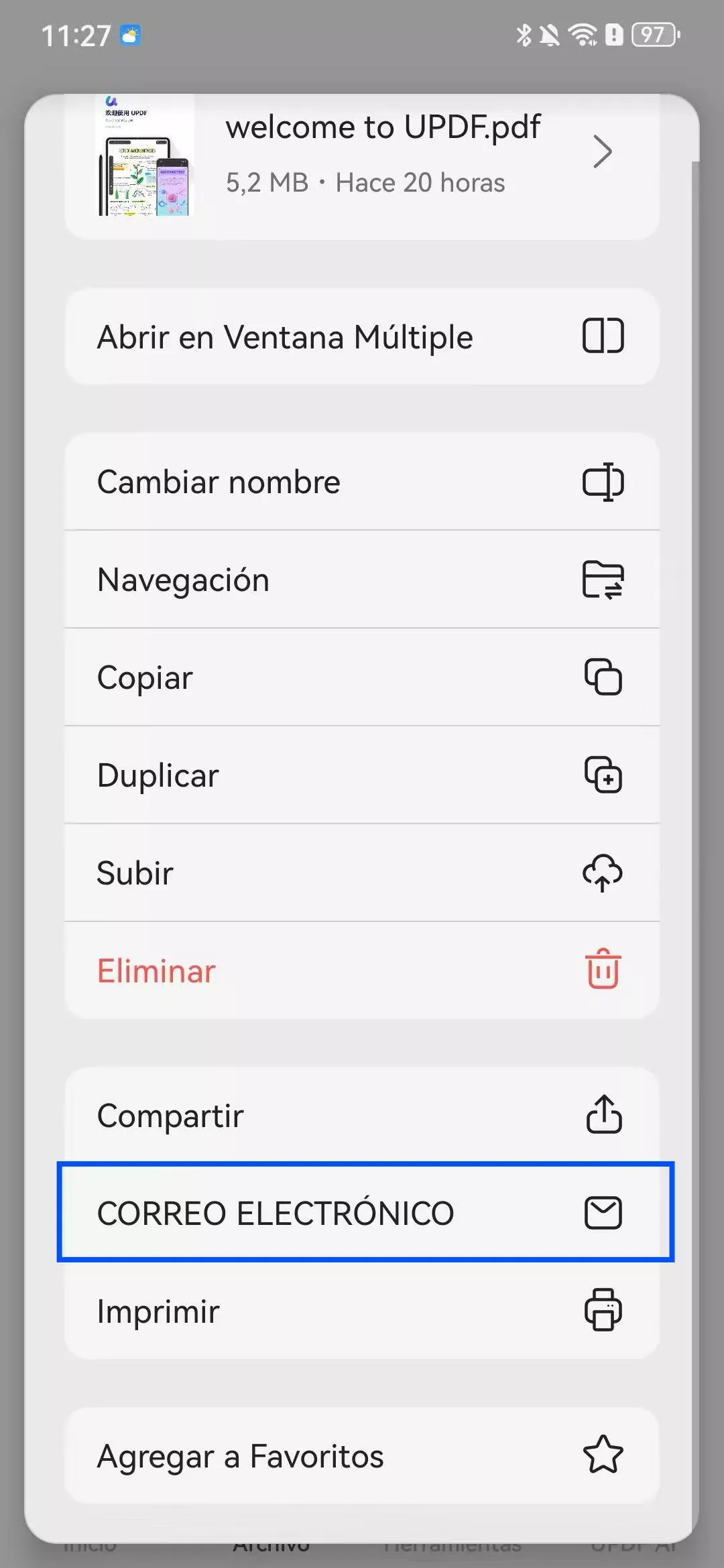Delete the file with Eliminar
The width and height of the screenshot is (724, 1568).
pyautogui.click(x=362, y=971)
